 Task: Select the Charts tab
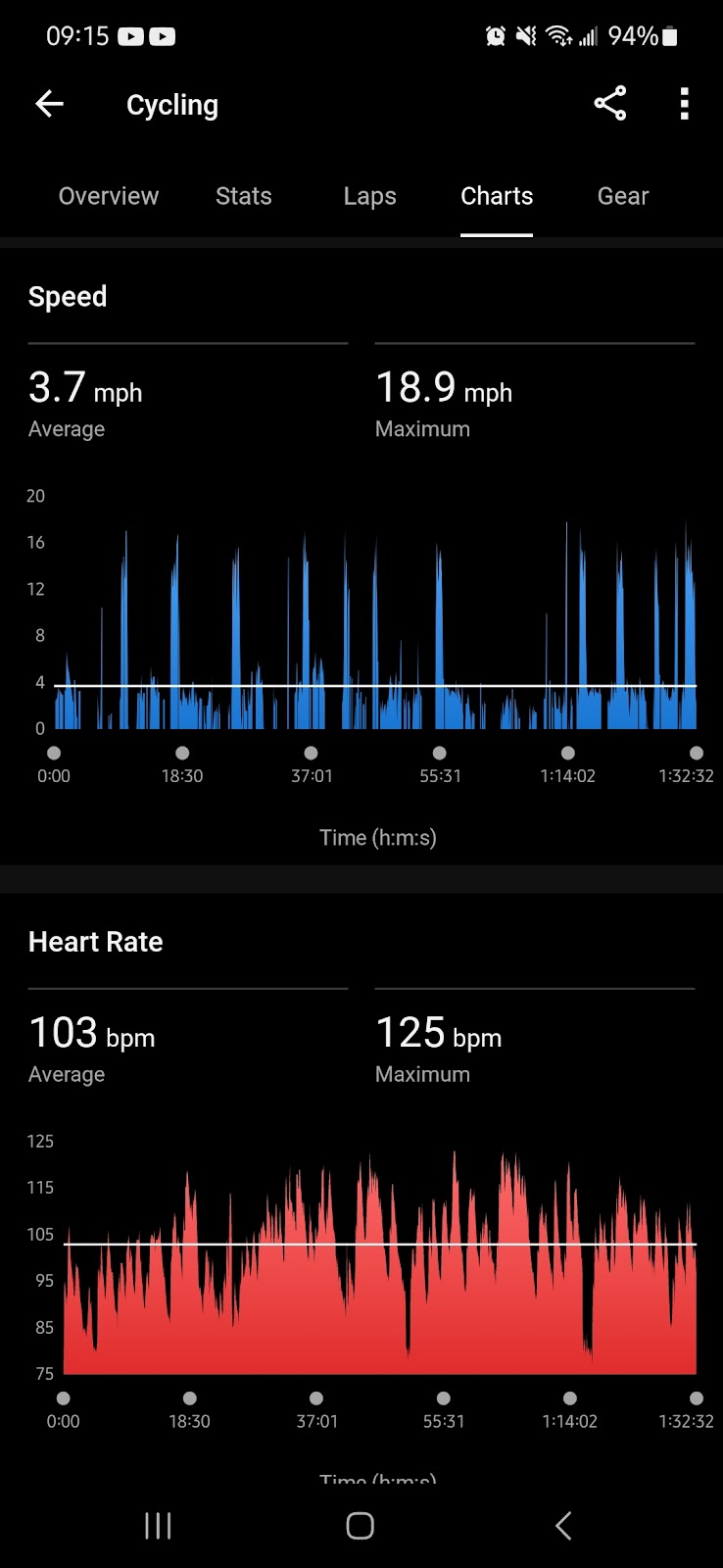click(497, 196)
